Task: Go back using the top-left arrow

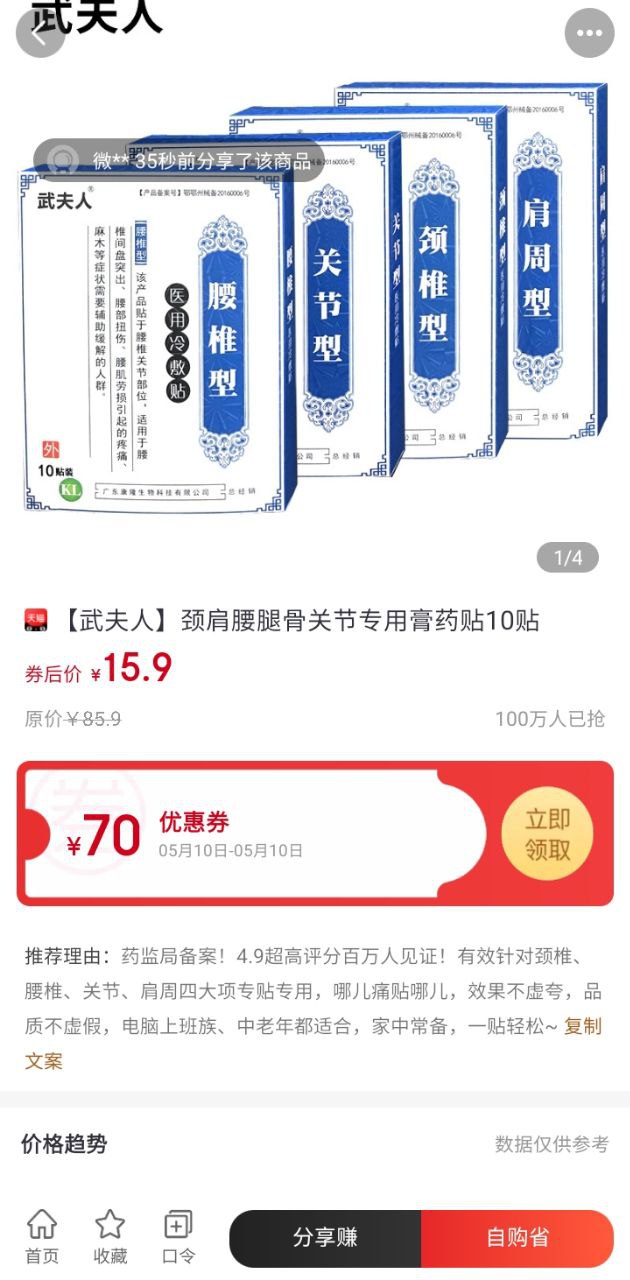Action: [40, 33]
